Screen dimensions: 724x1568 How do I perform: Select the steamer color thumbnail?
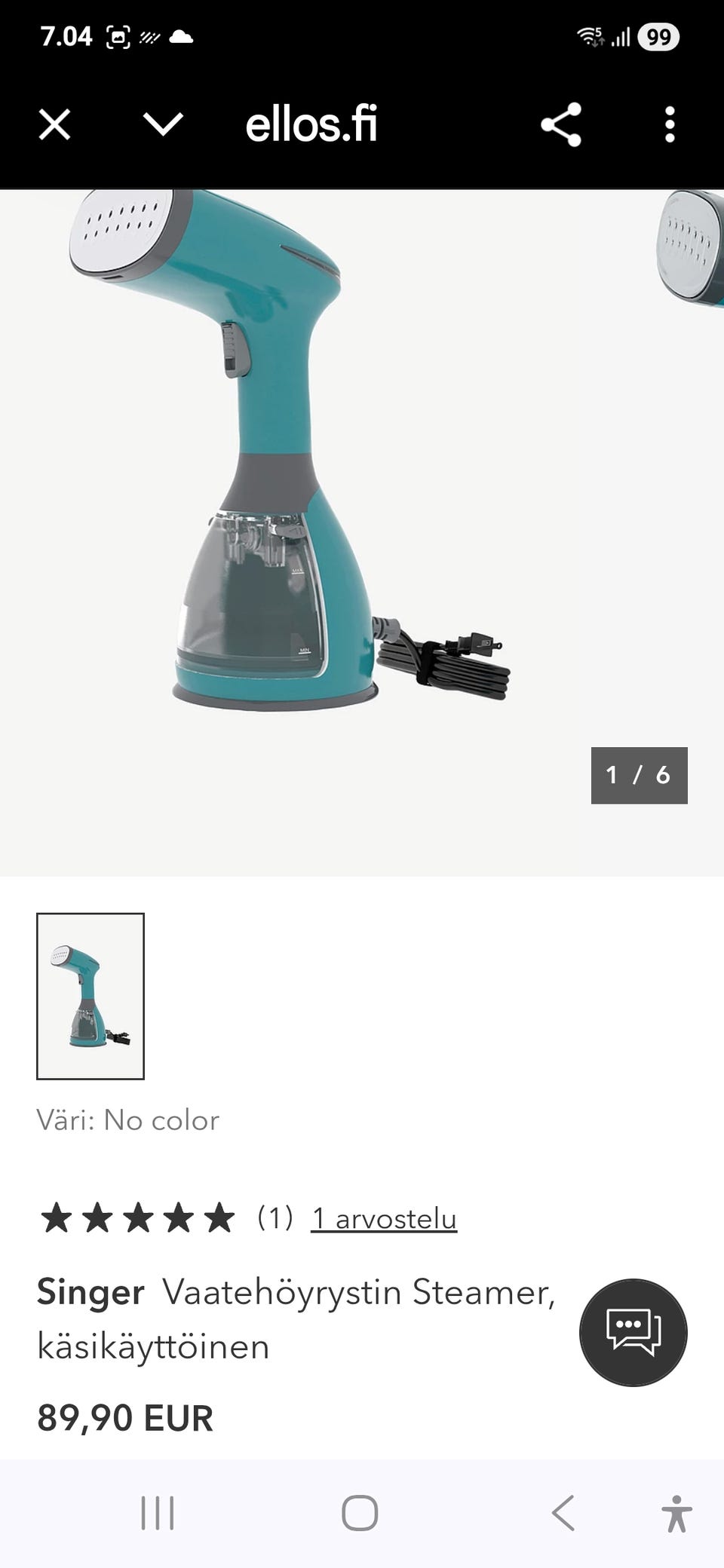click(90, 996)
